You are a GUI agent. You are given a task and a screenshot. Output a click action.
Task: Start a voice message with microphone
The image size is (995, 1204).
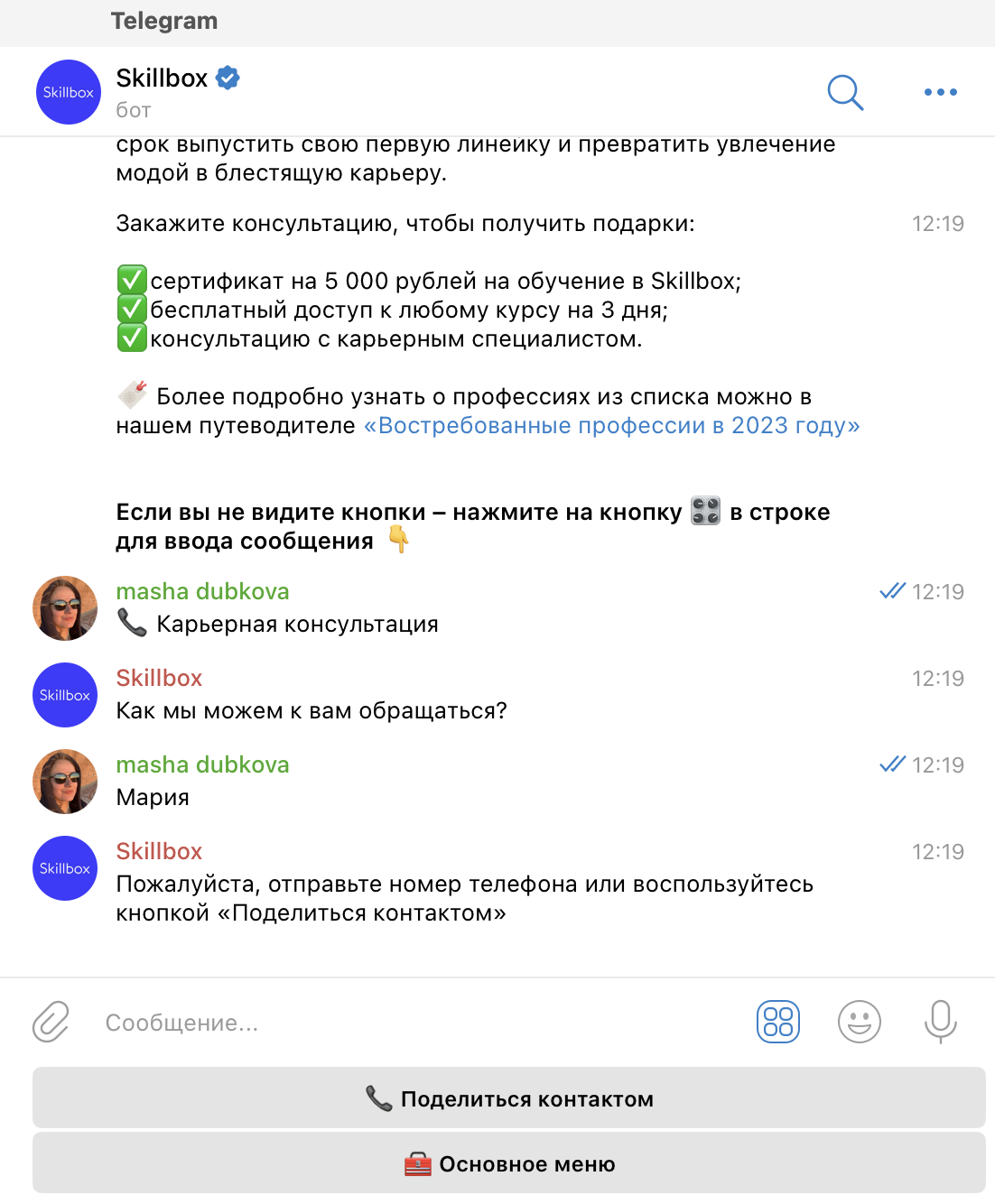click(940, 1022)
